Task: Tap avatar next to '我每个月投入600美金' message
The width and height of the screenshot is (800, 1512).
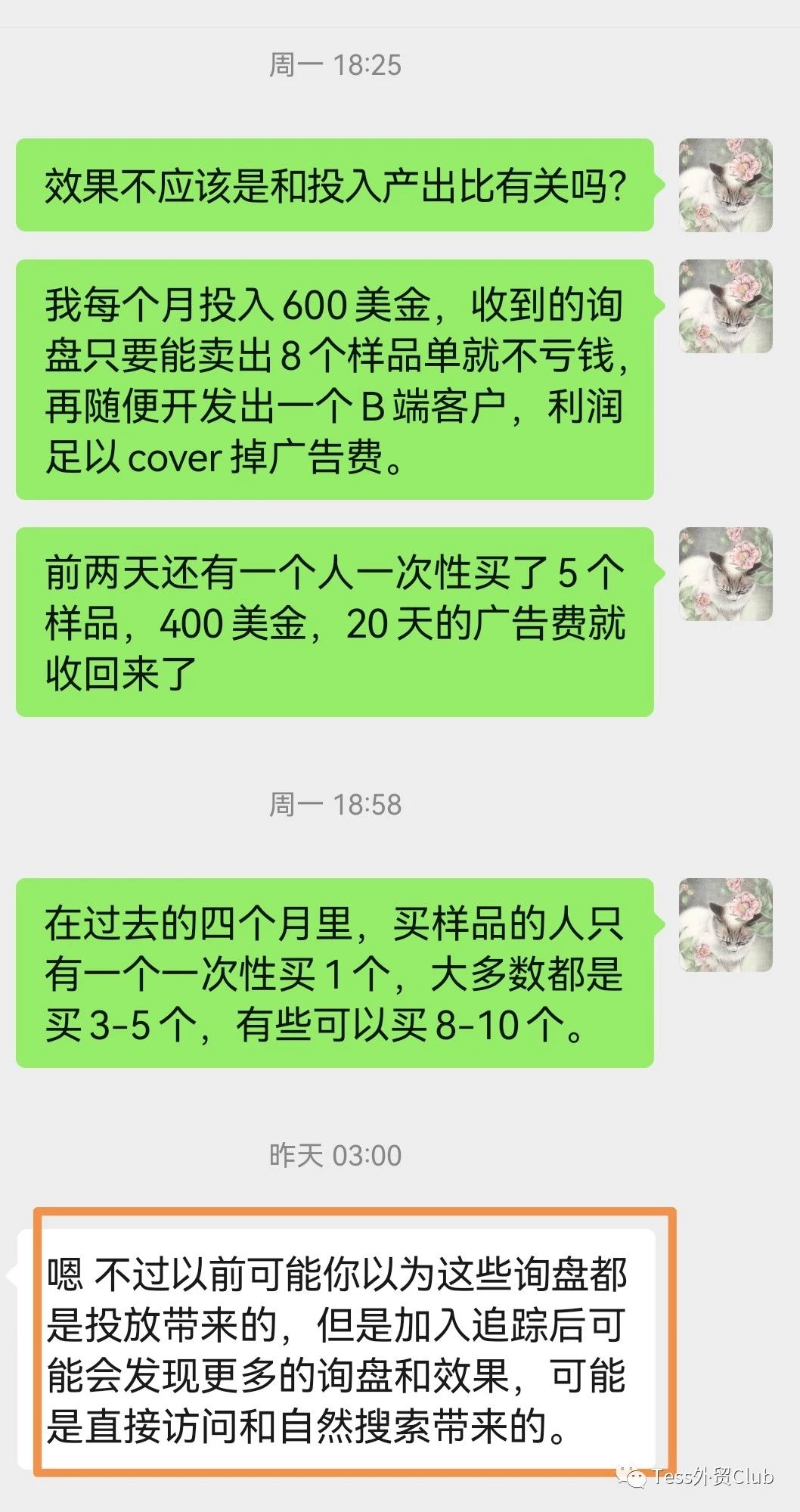Action: (x=725, y=306)
